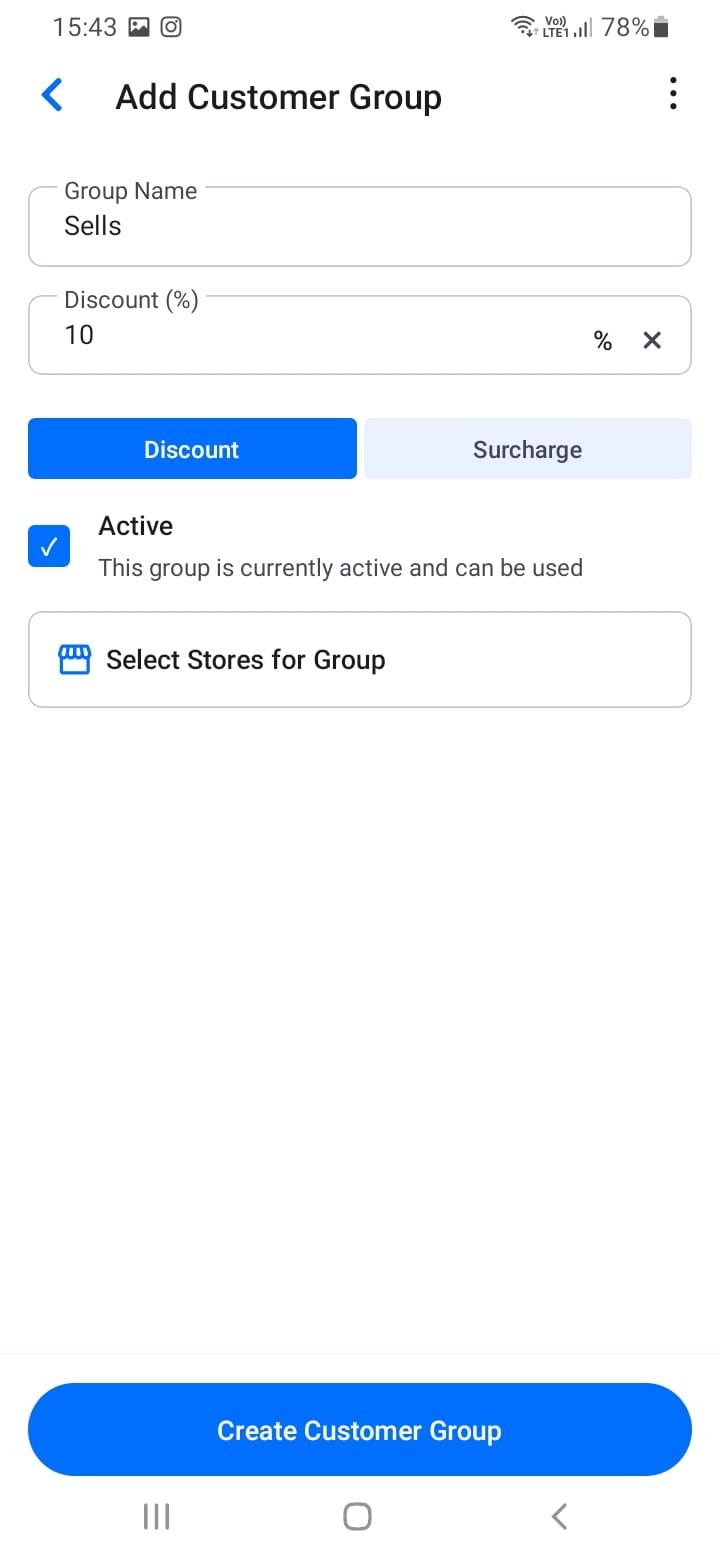
Task: Edit the Group Name field
Action: [x=359, y=227]
